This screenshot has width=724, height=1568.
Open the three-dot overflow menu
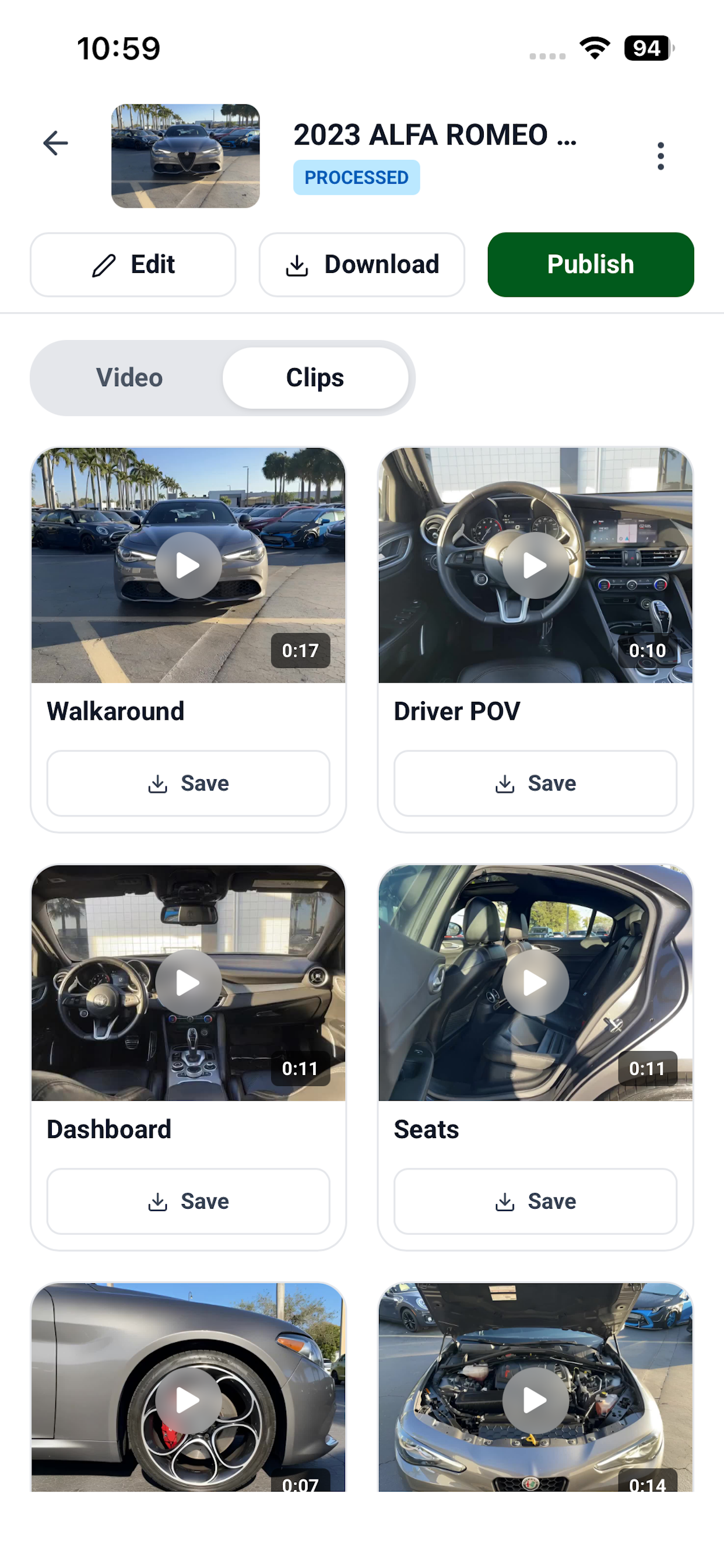[x=660, y=156]
